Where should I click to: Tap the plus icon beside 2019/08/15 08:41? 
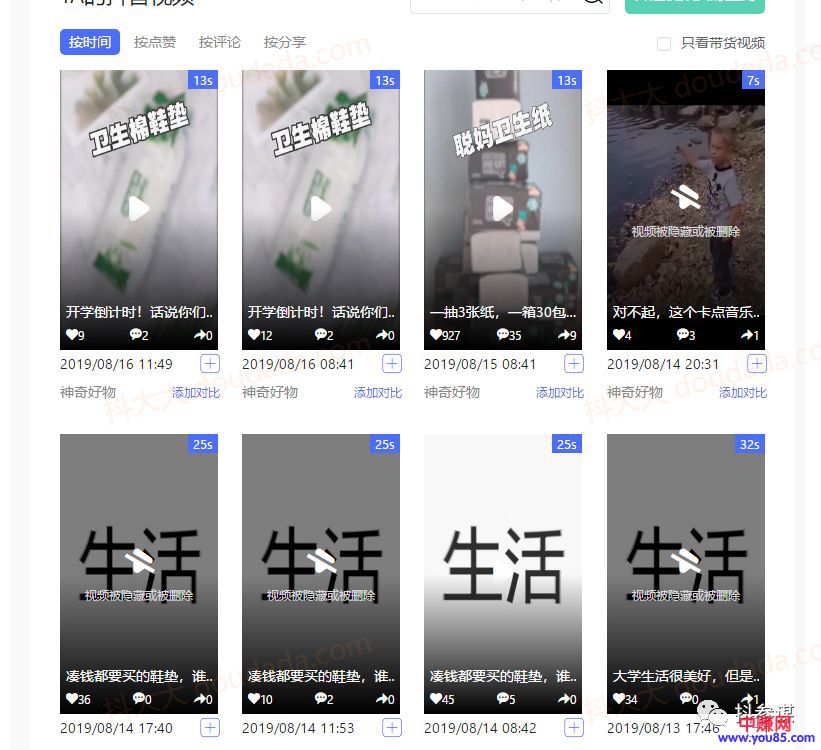coord(574,364)
